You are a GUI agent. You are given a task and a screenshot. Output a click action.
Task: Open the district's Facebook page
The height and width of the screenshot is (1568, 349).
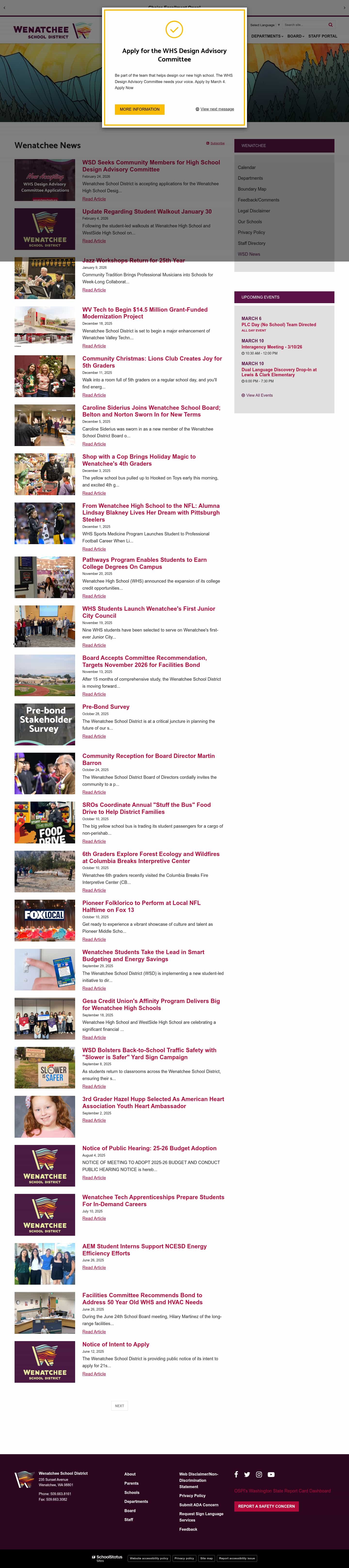(x=236, y=1474)
